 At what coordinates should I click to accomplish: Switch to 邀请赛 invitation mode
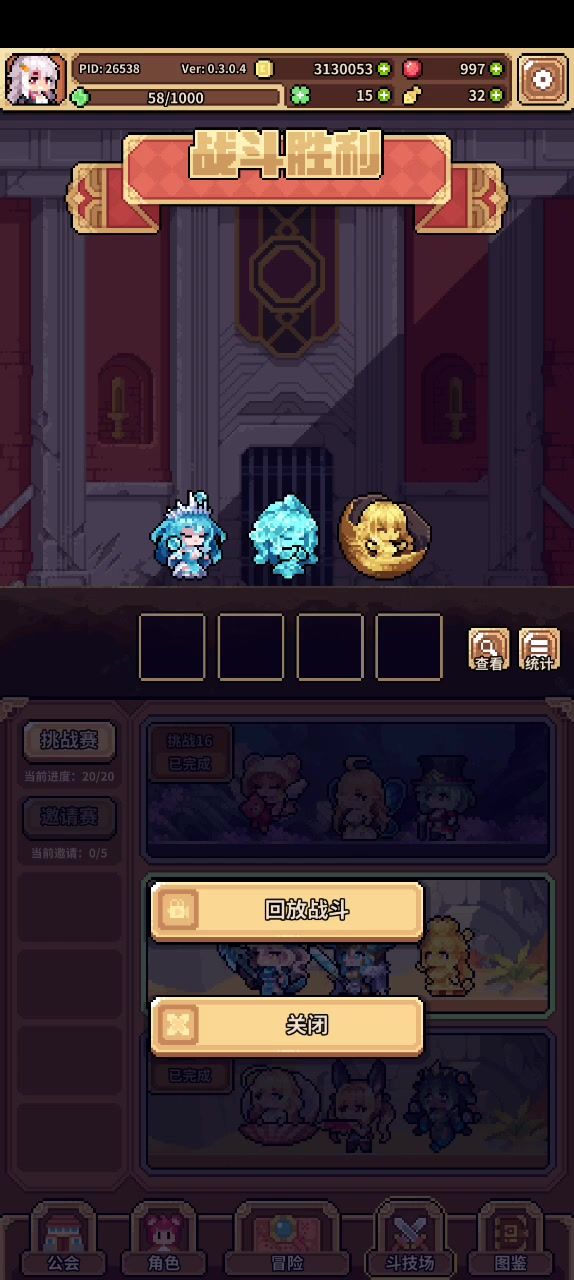(69, 817)
